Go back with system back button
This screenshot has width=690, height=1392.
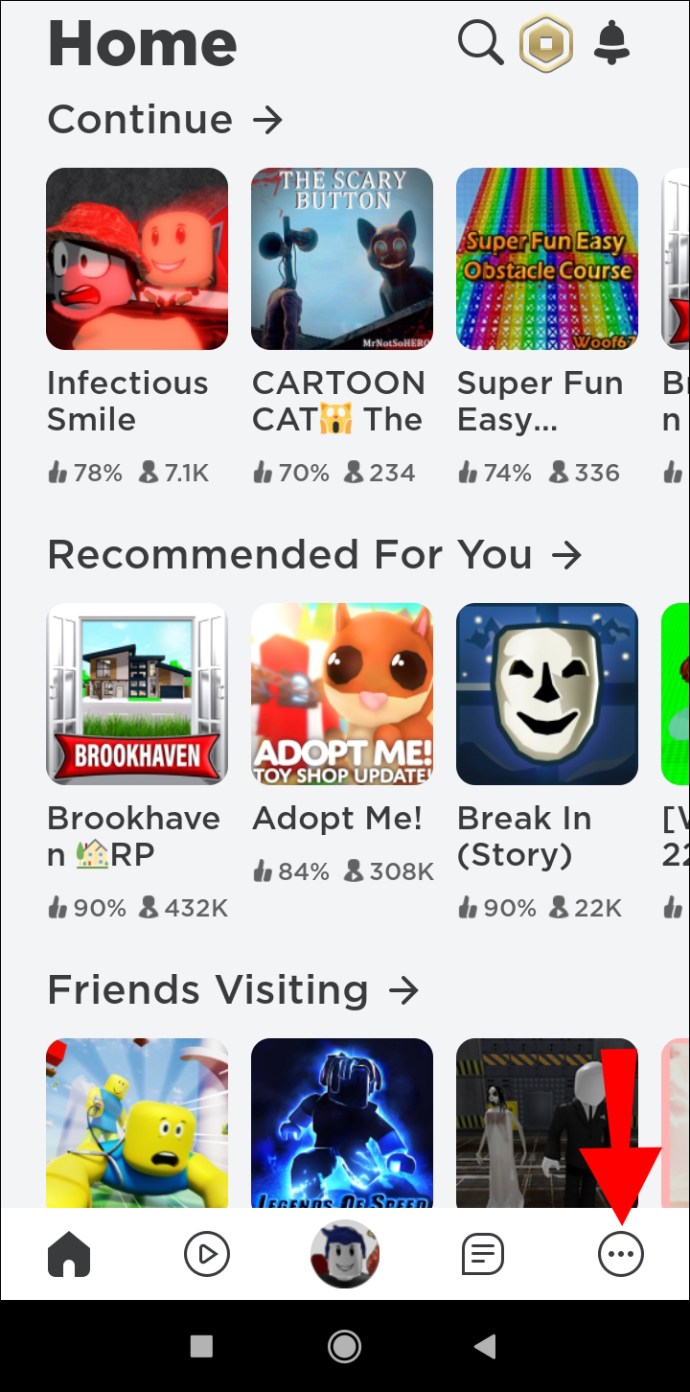coord(485,1347)
